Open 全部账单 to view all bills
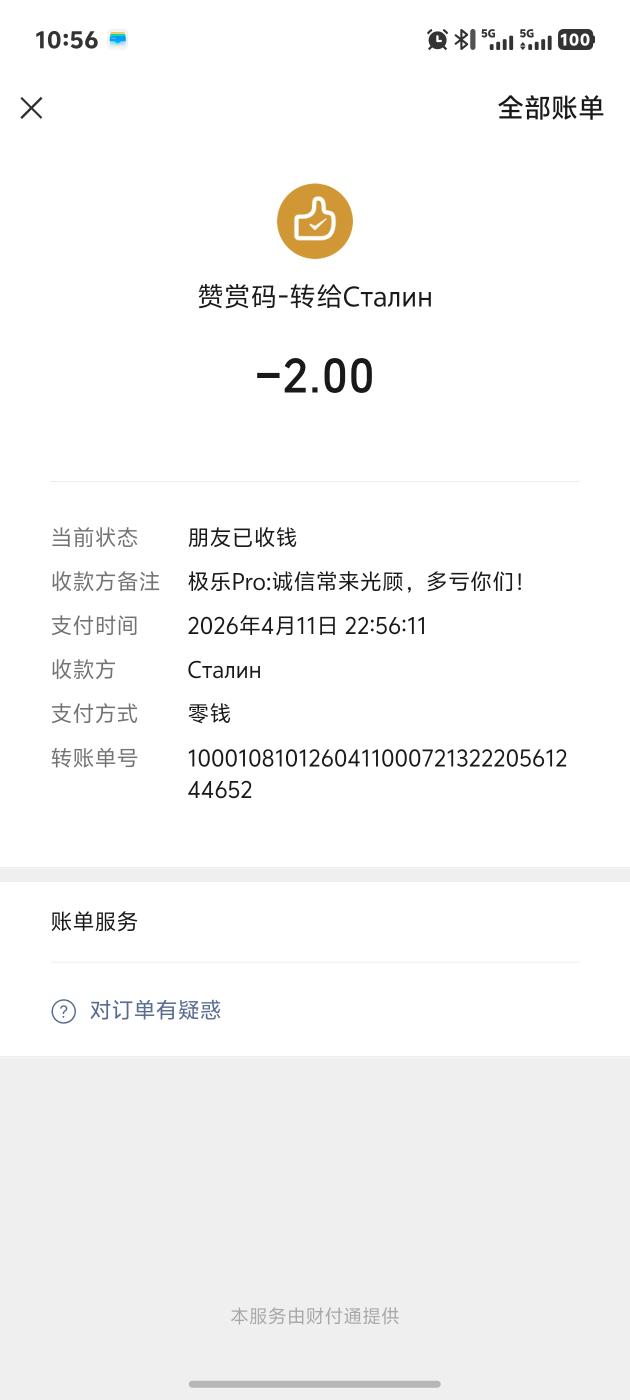This screenshot has height=1400, width=630. tap(550, 108)
